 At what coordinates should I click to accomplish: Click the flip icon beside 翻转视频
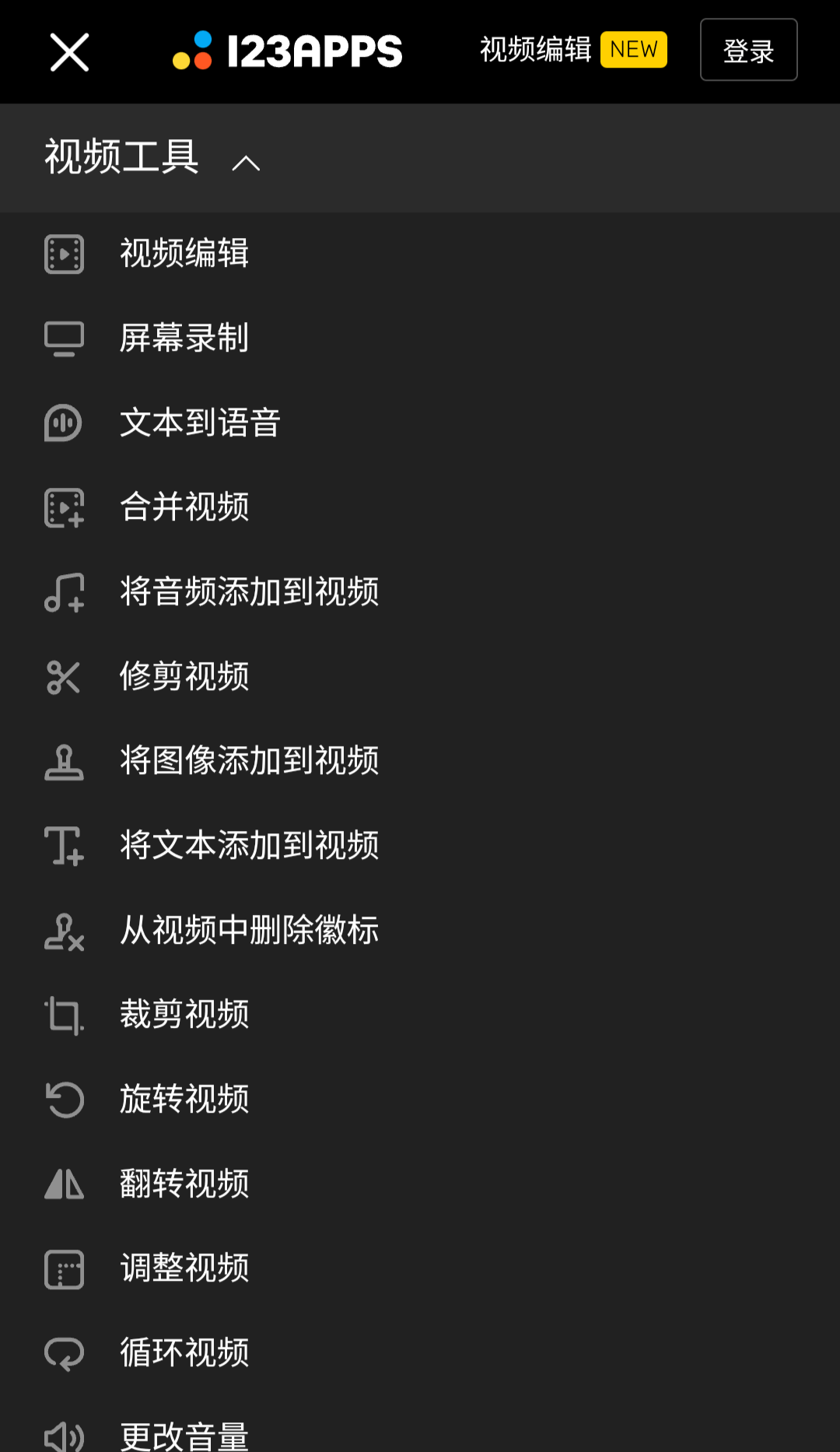[65, 1185]
